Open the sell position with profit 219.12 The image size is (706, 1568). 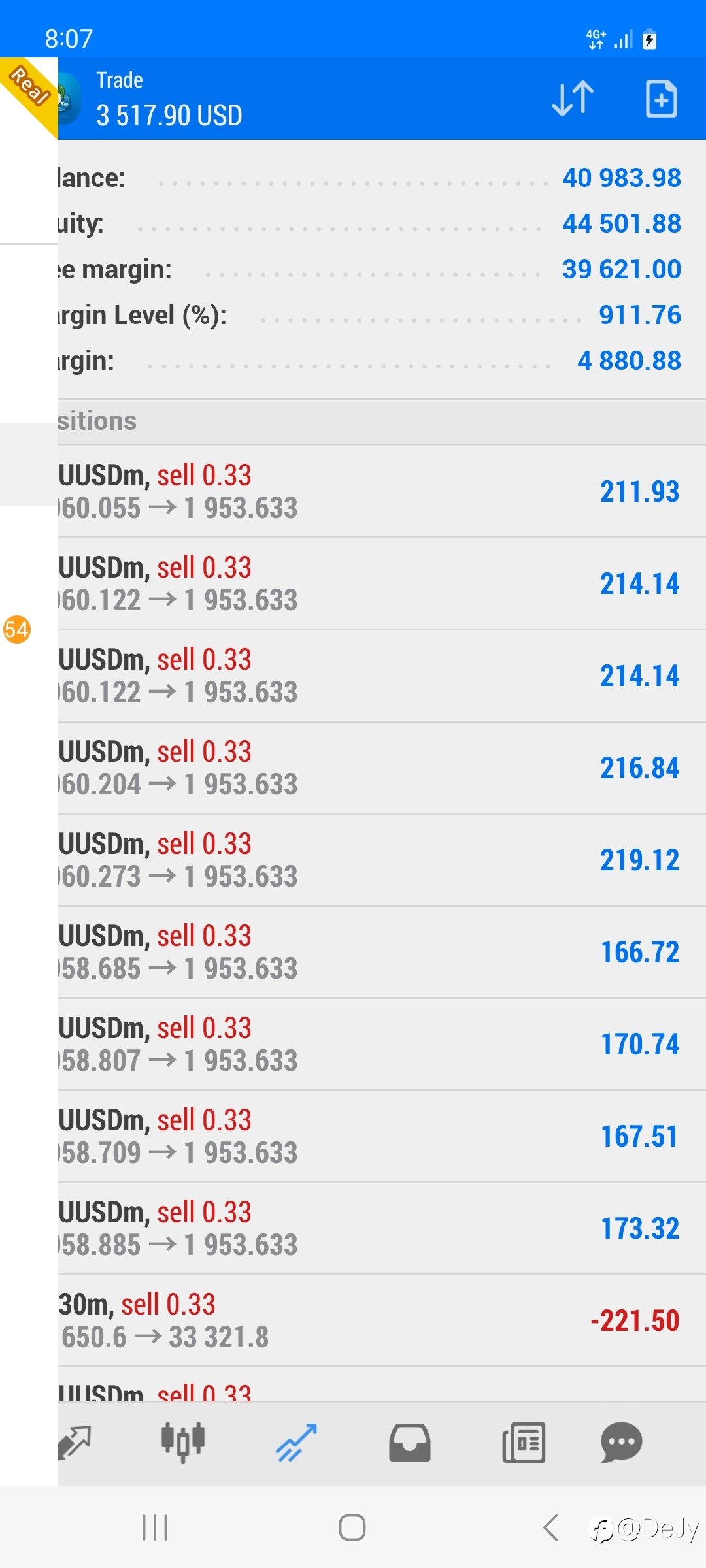tap(382, 860)
